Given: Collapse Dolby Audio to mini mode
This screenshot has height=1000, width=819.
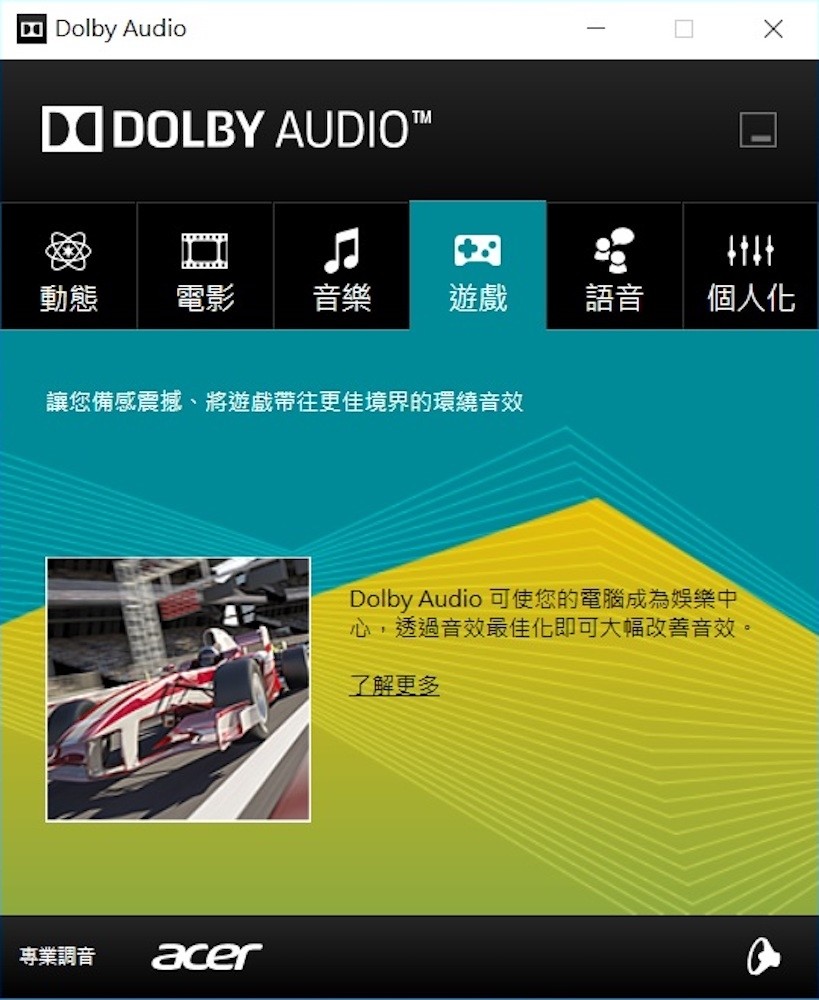Looking at the screenshot, I should (x=758, y=130).
